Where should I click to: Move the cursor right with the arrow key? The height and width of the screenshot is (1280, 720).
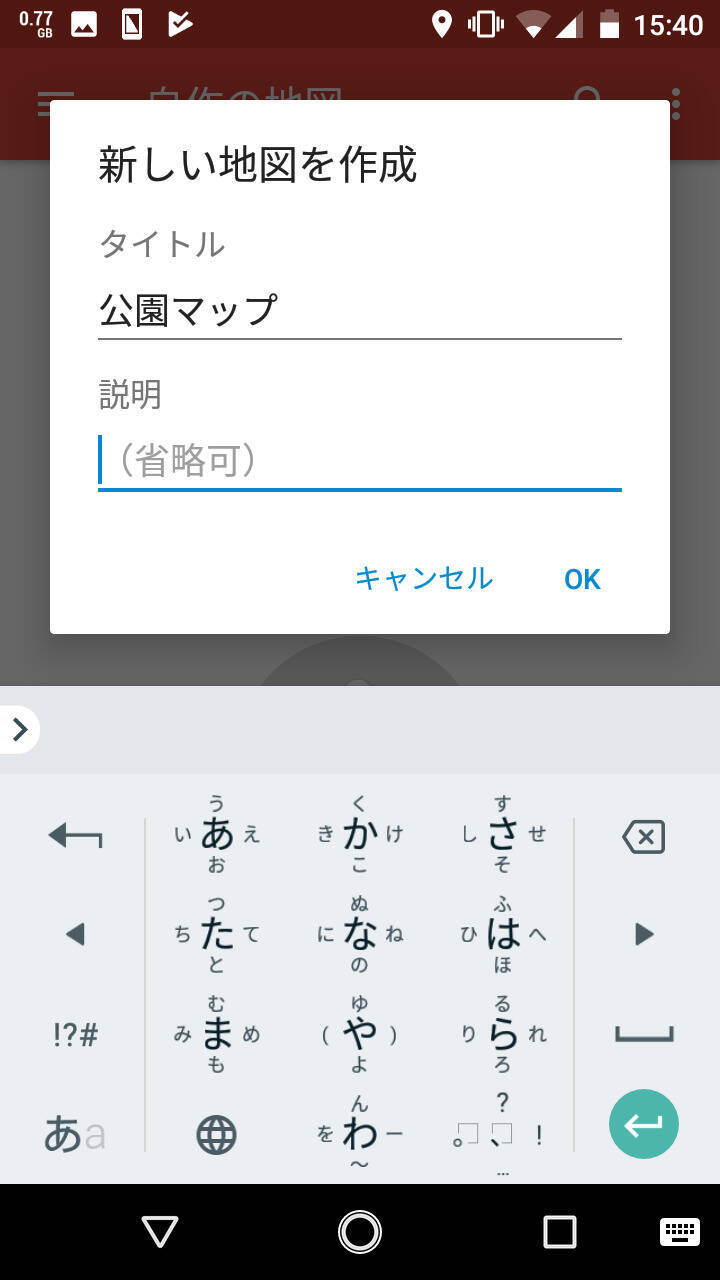tap(643, 934)
